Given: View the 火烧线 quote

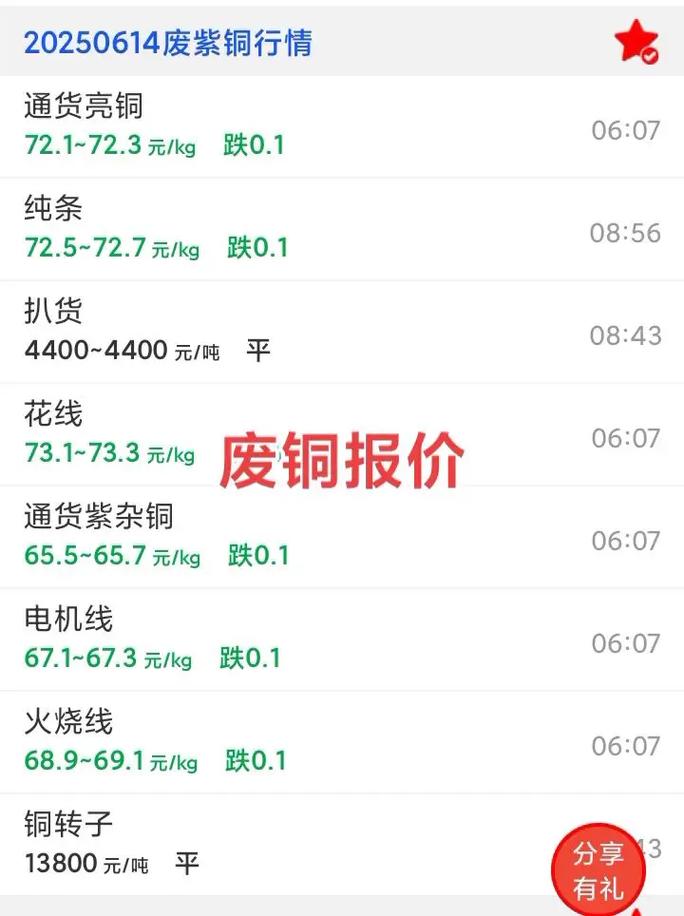Looking at the screenshot, I should (300, 742).
